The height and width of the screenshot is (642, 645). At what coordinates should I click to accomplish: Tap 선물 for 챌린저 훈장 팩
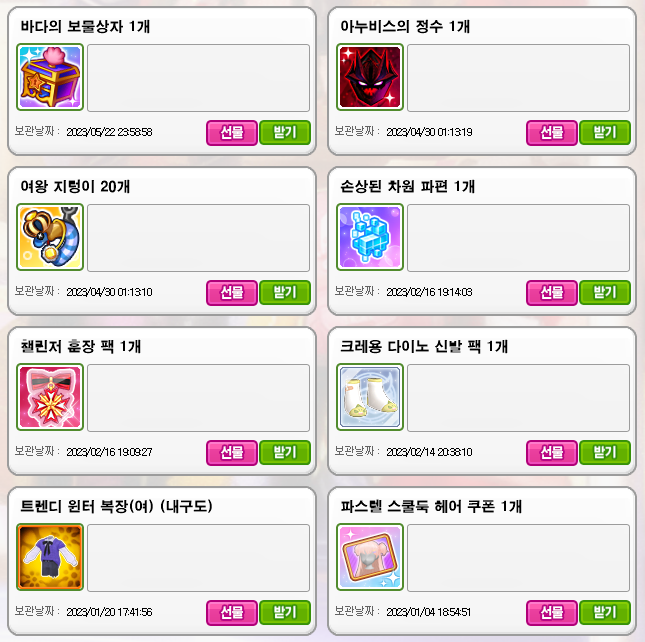[232, 452]
